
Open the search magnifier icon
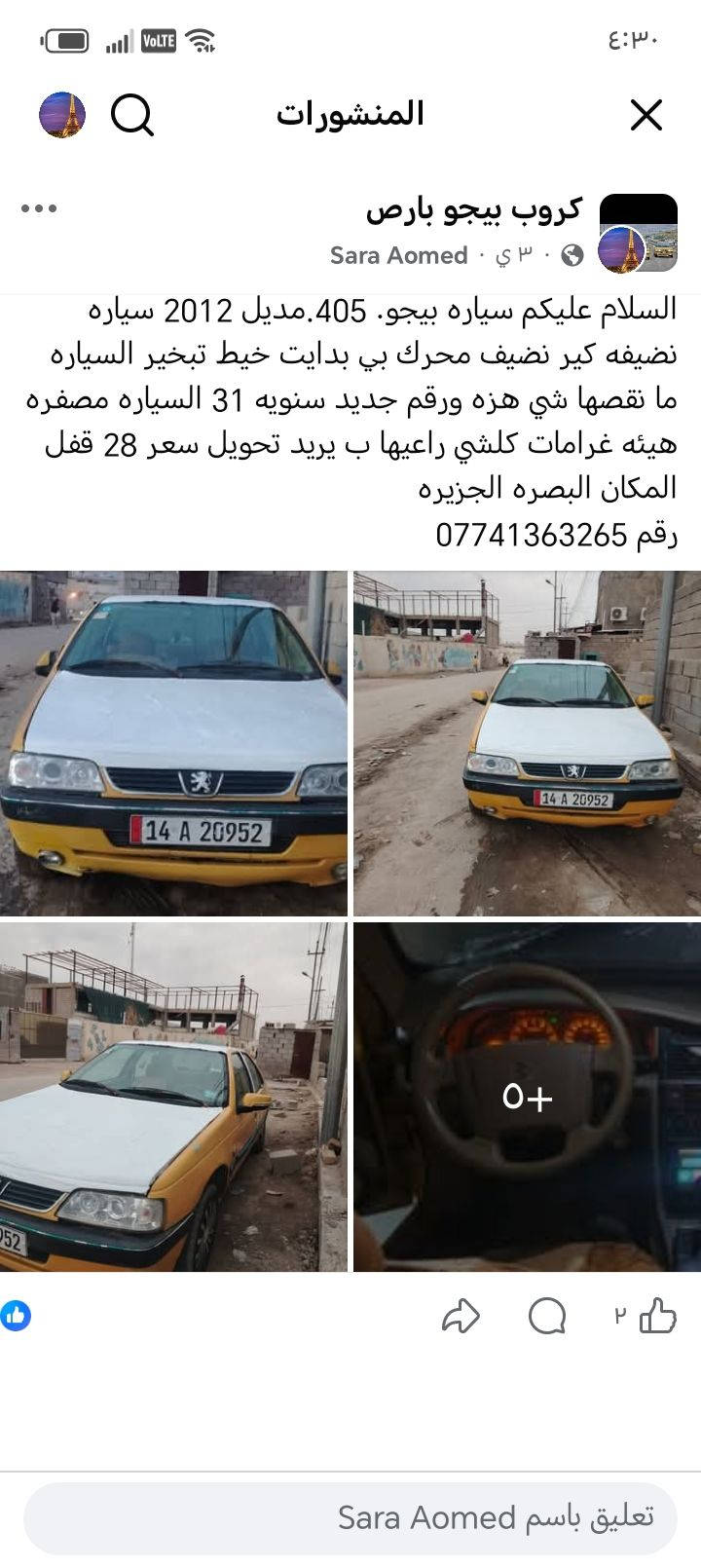(x=131, y=115)
